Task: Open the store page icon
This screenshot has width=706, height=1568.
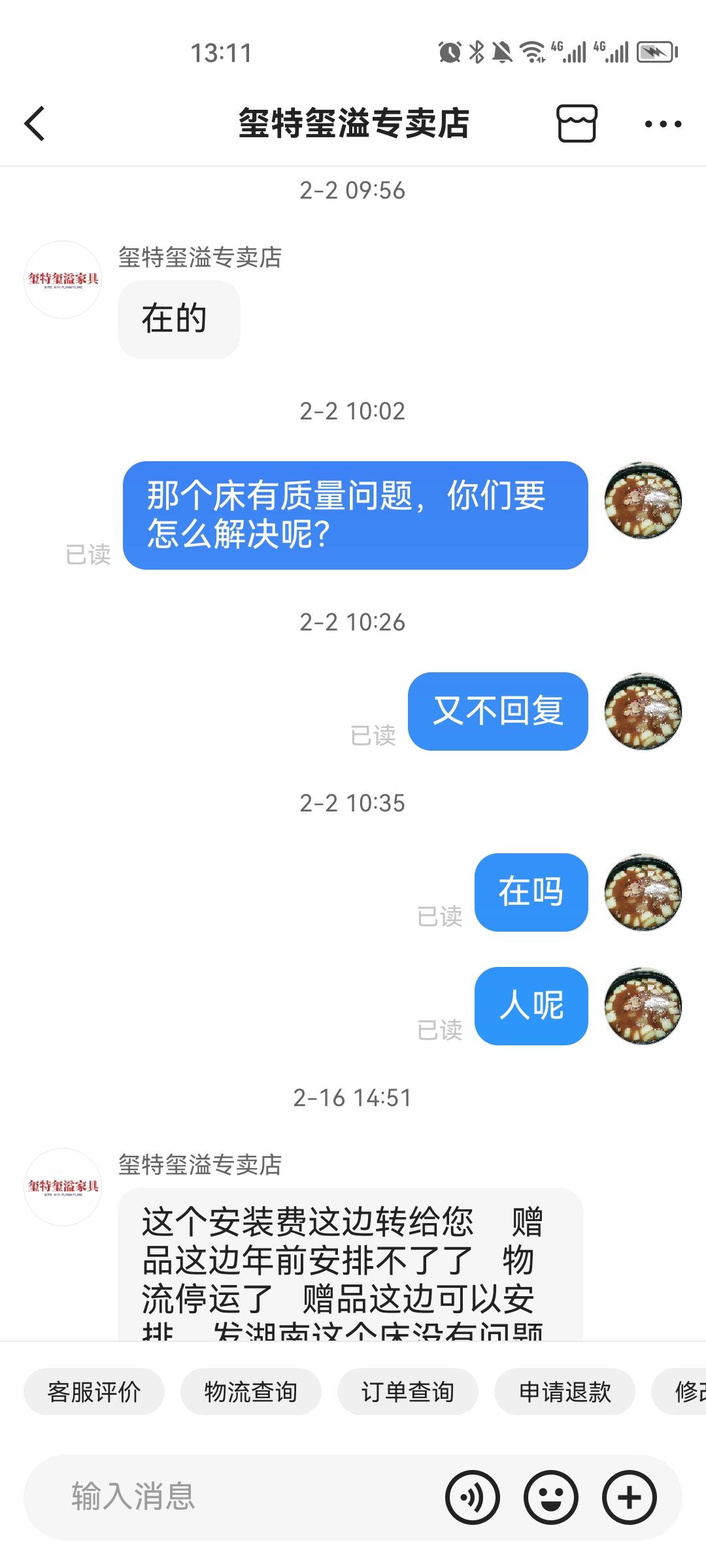Action: tap(577, 123)
